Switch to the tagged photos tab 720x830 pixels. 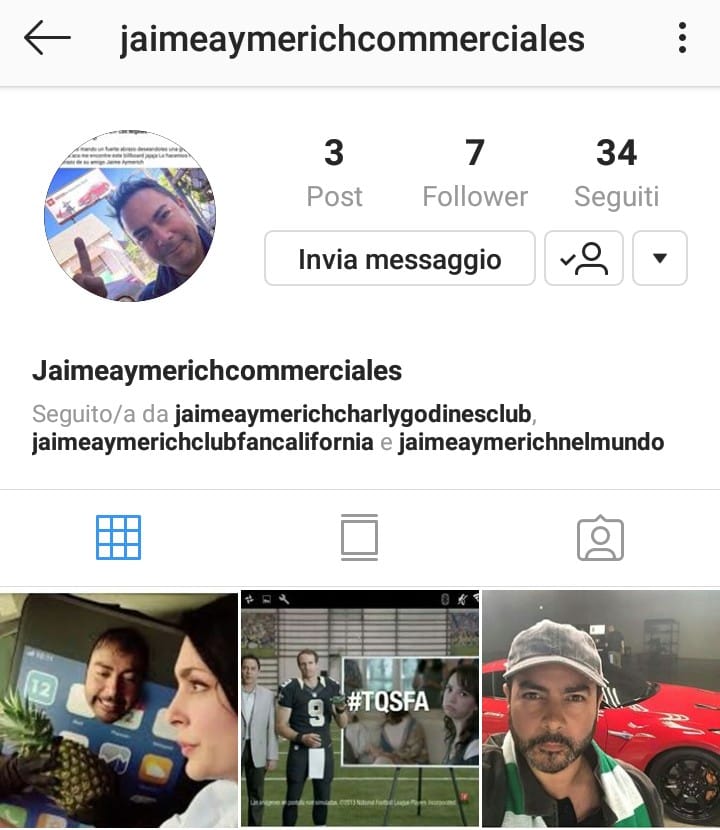click(x=600, y=538)
